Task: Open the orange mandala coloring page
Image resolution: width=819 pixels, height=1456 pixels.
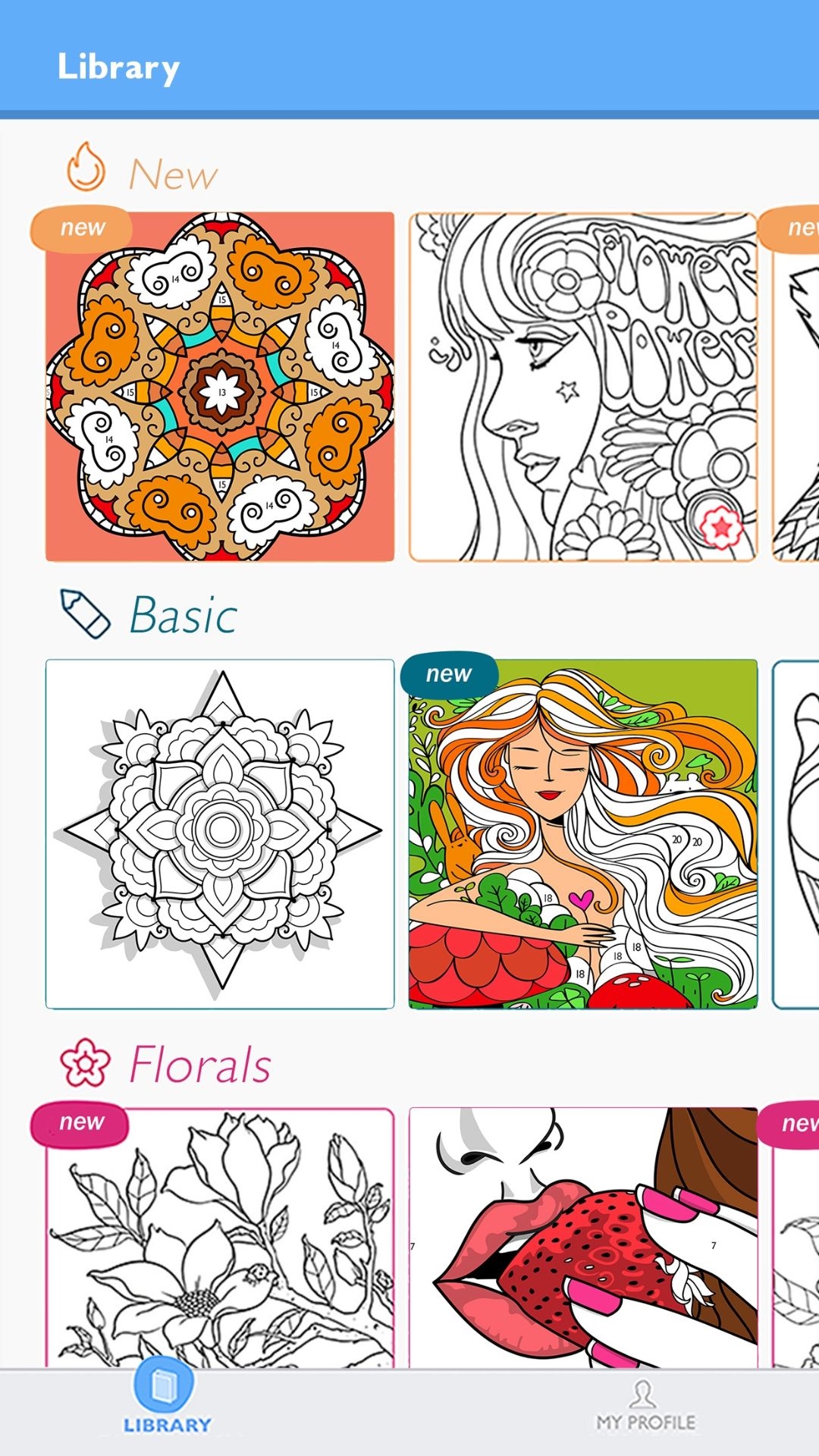Action: 220,387
